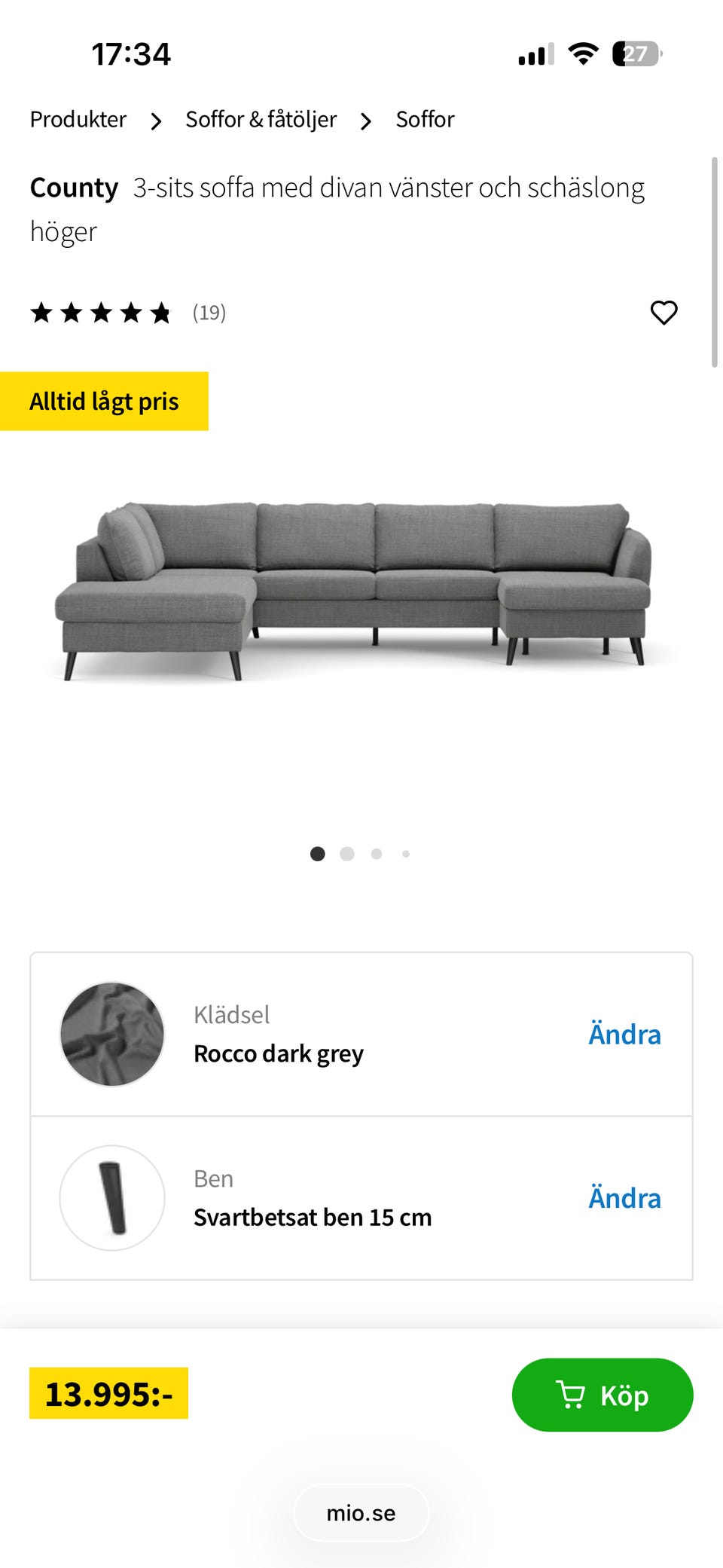
Task: Tap the Wi-Fi status icon
Action: click(581, 53)
